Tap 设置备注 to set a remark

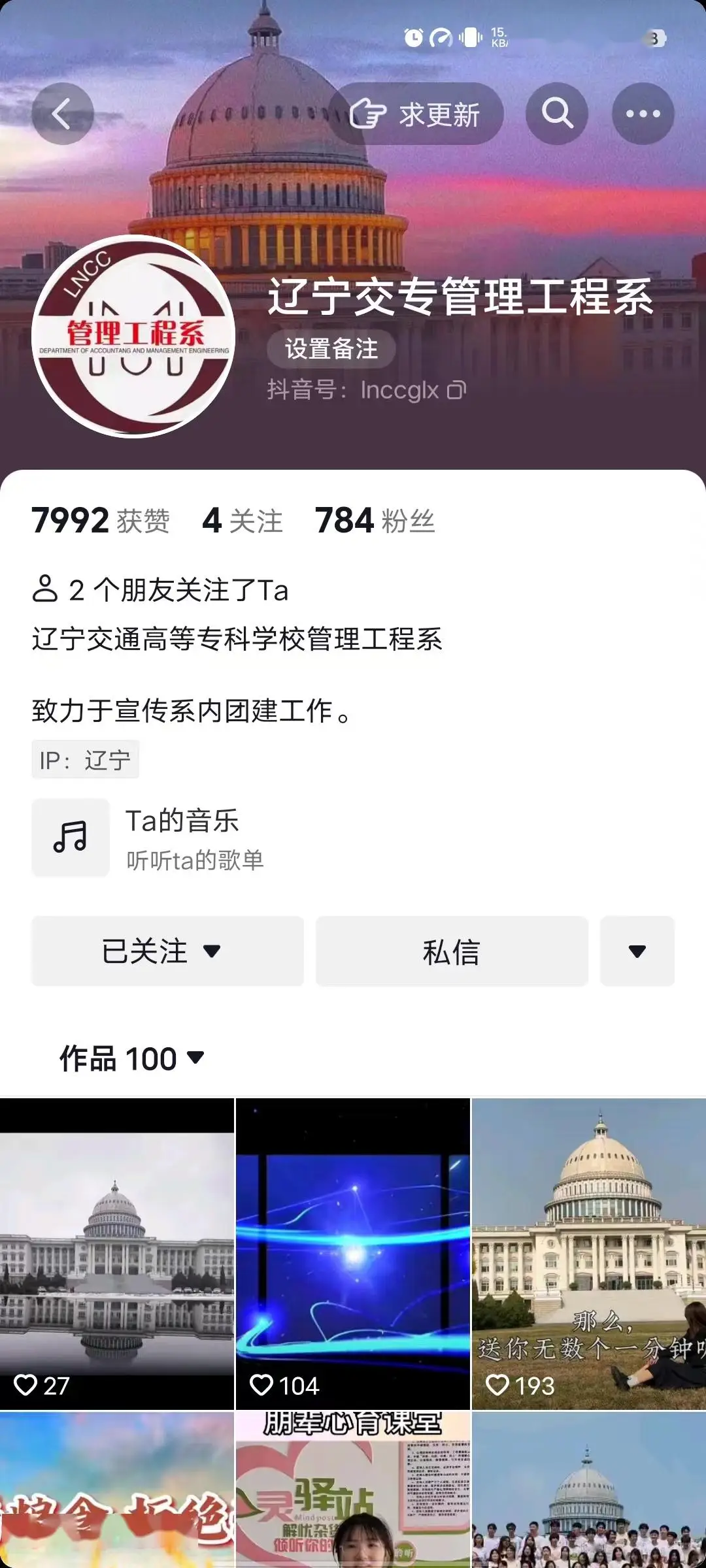click(331, 349)
